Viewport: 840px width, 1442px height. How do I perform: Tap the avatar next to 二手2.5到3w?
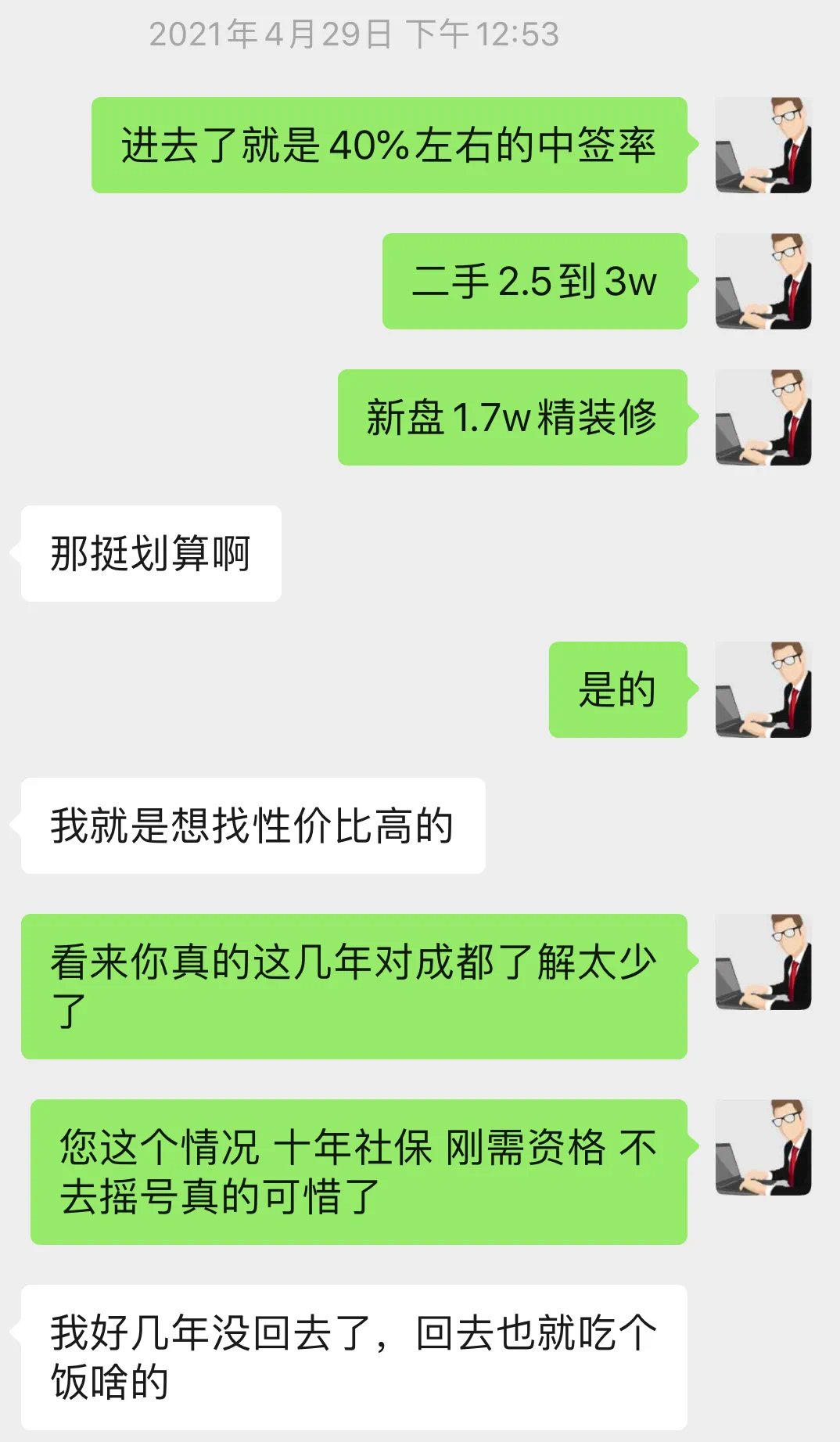pos(763,282)
